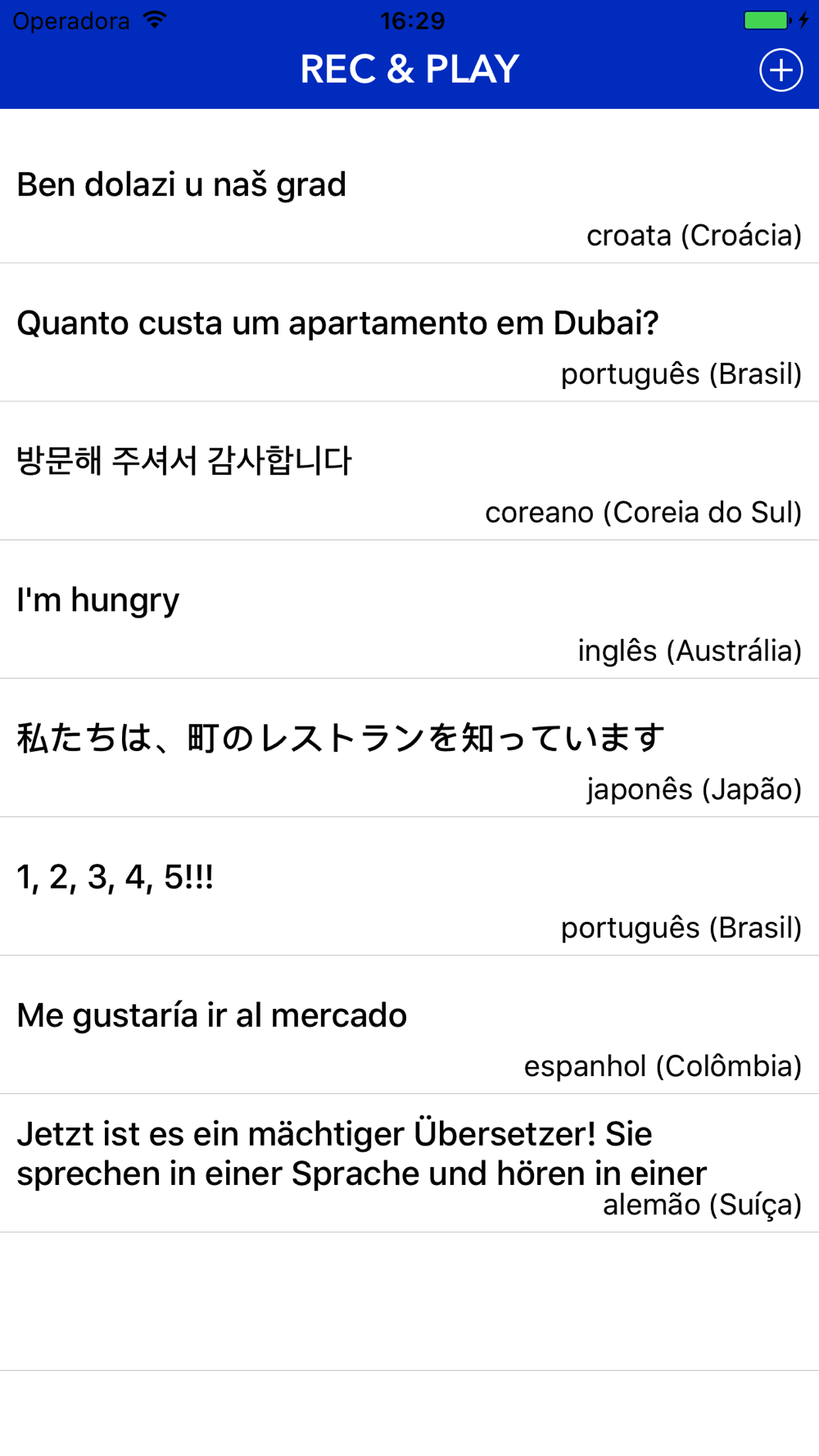Play the German "Jetzt ist es" entry
The height and width of the screenshot is (1456, 819).
point(409,1163)
